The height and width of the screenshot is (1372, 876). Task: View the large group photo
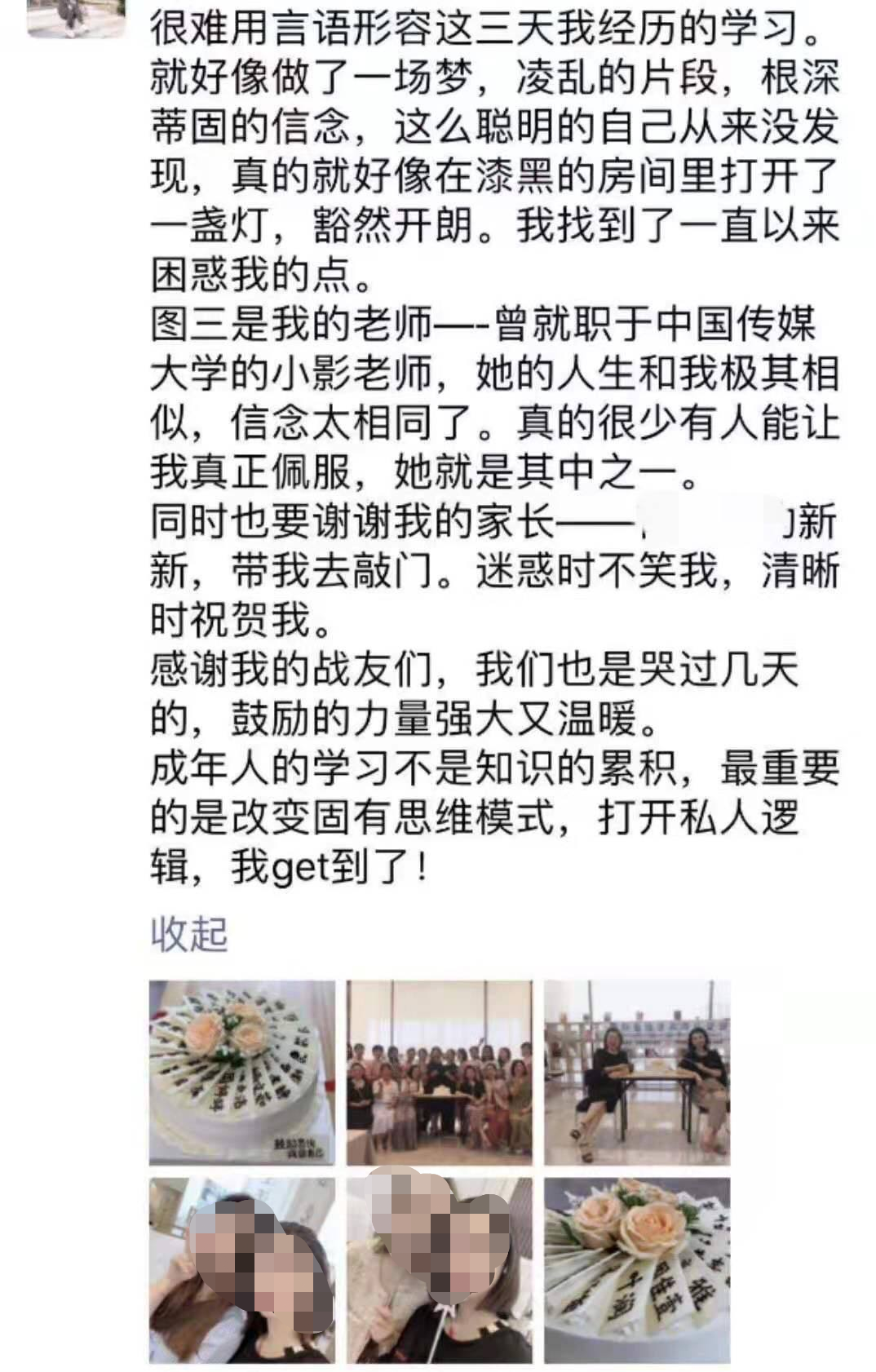[x=440, y=1073]
